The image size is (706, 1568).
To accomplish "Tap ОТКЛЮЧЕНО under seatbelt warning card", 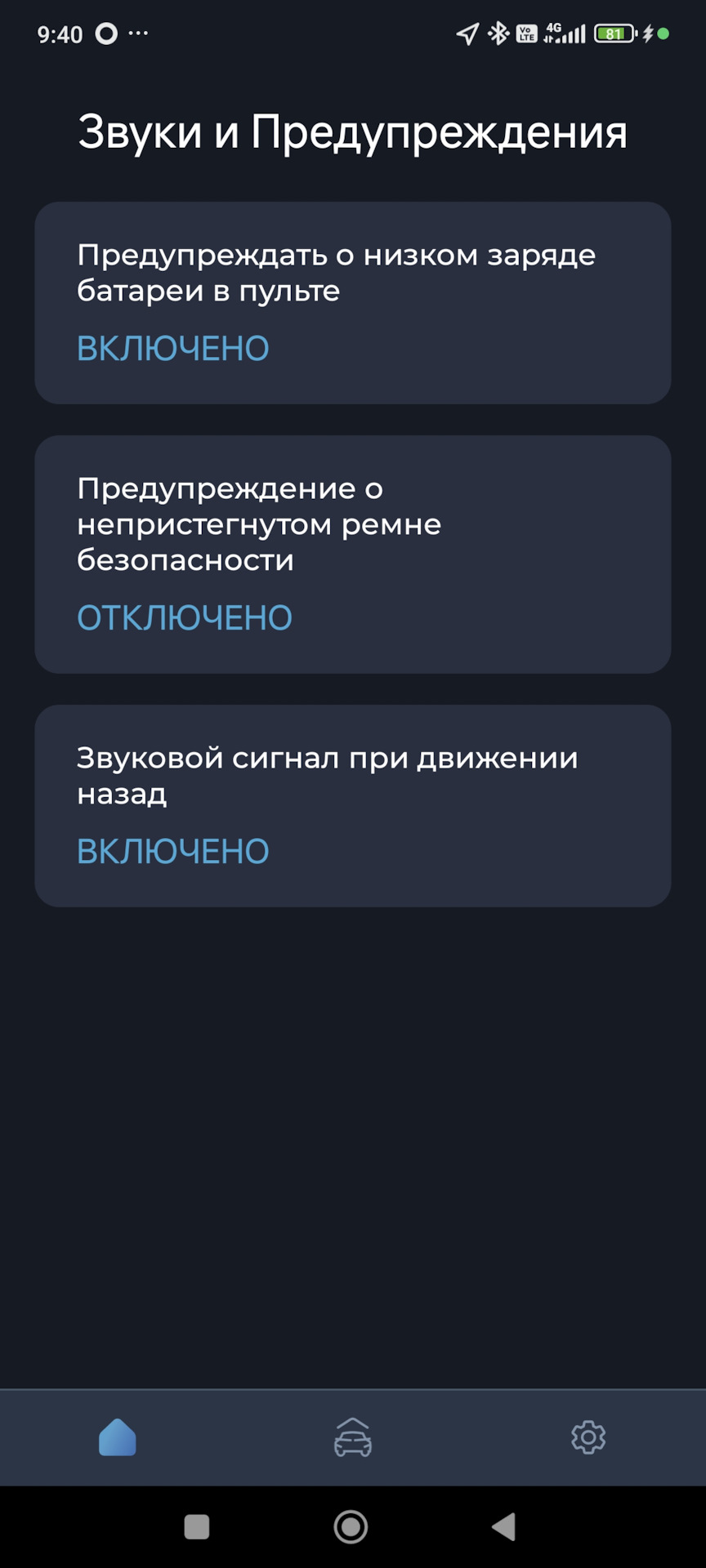I will [184, 617].
